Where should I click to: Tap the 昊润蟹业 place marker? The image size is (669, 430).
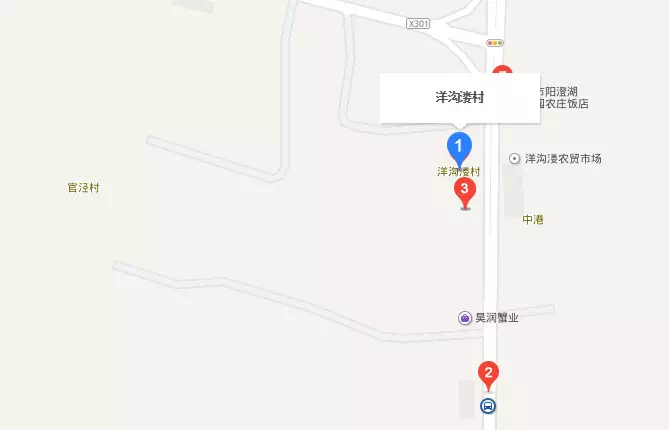(466, 318)
